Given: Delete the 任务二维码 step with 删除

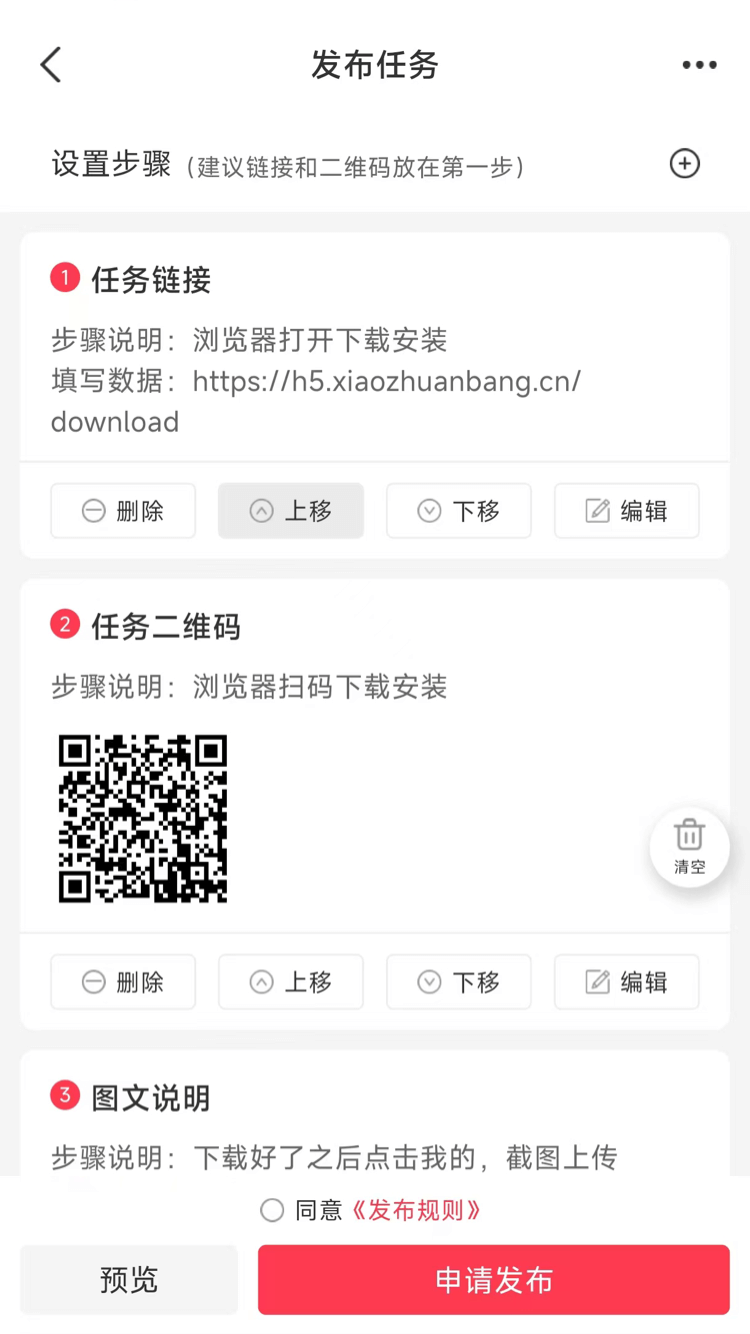Looking at the screenshot, I should [123, 982].
